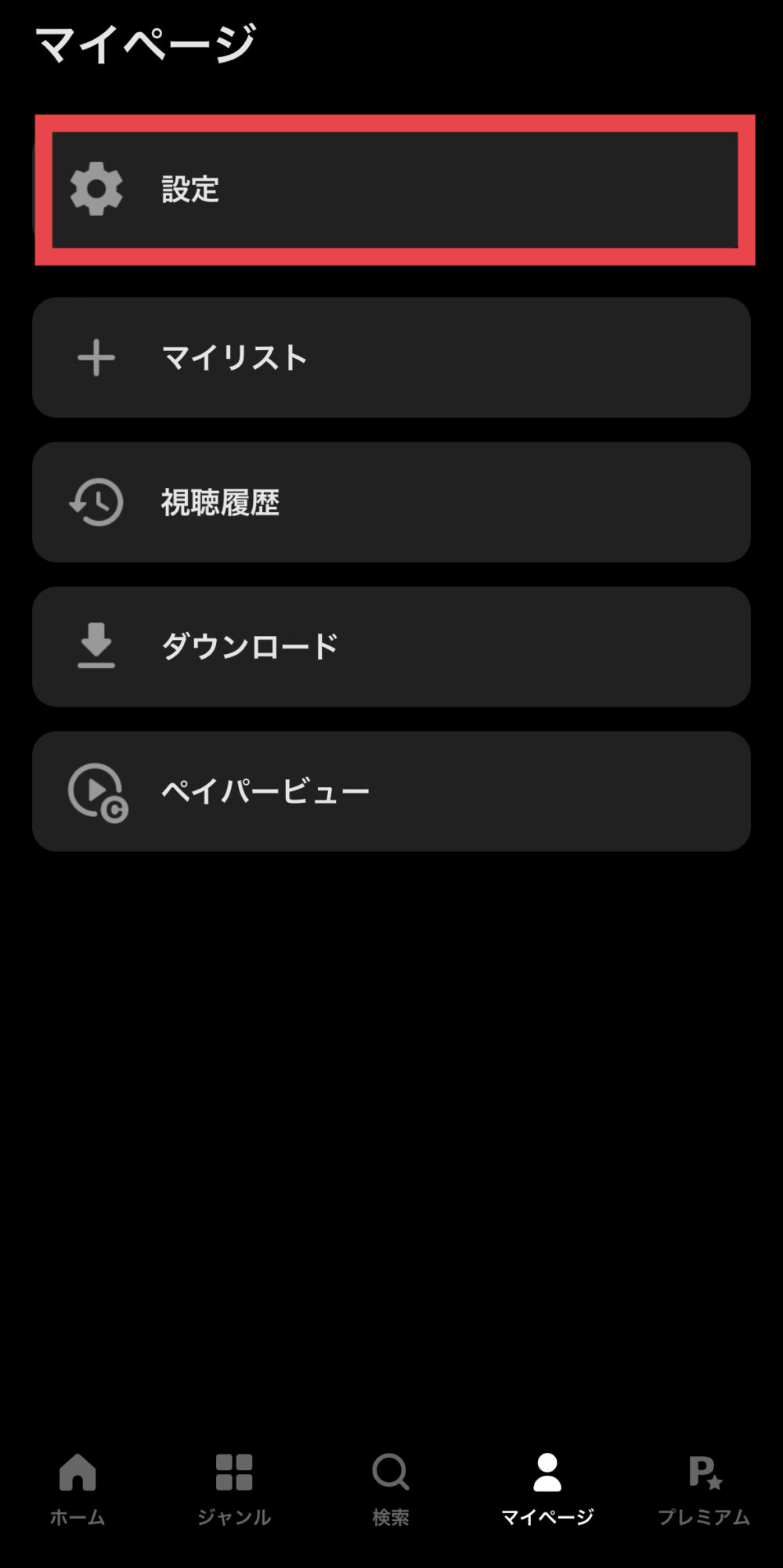This screenshot has width=783, height=1568.
Task: View 視聴履歴 watch history
Action: 391,502
